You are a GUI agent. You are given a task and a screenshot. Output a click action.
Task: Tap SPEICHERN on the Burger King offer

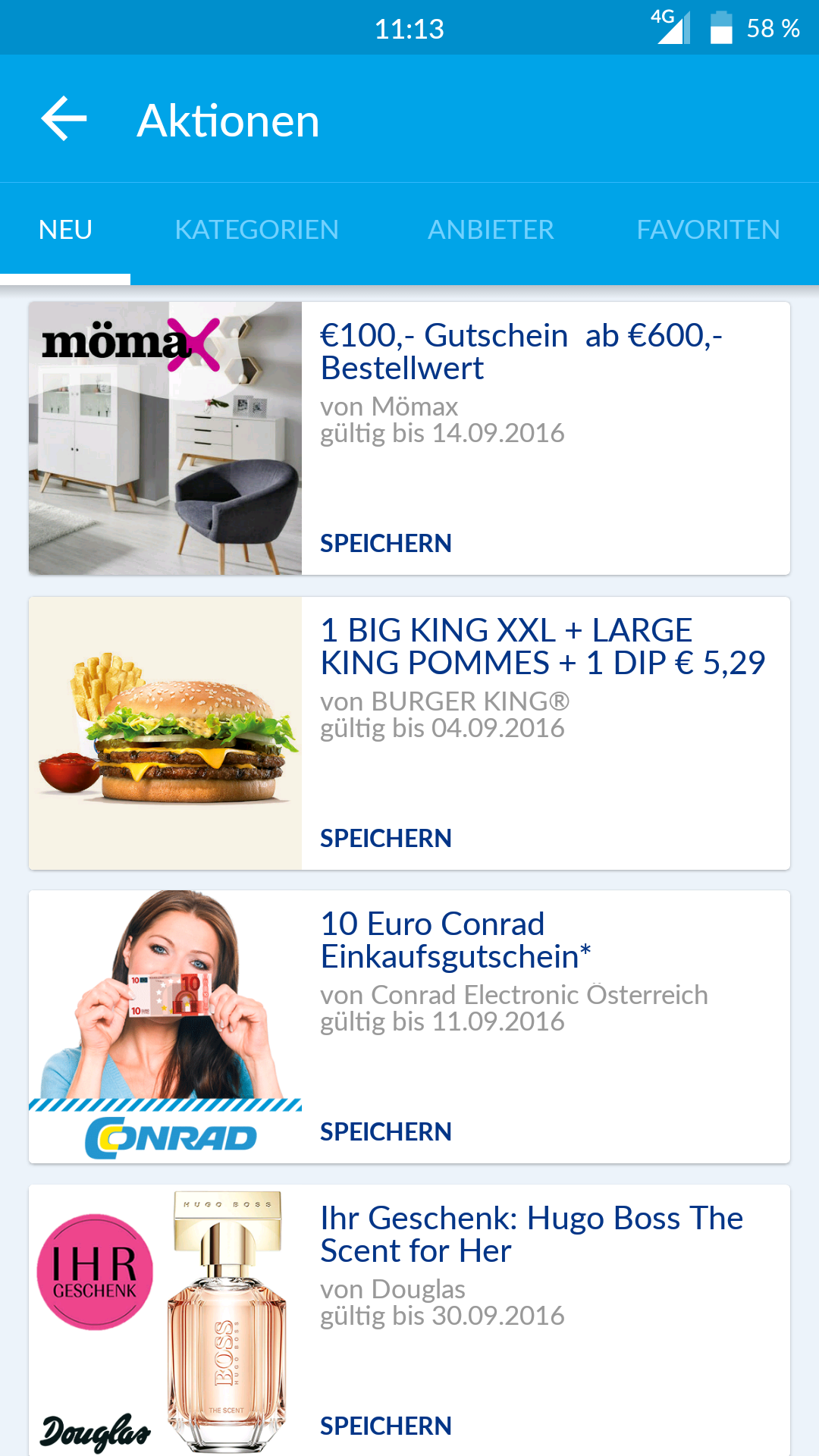pos(385,838)
